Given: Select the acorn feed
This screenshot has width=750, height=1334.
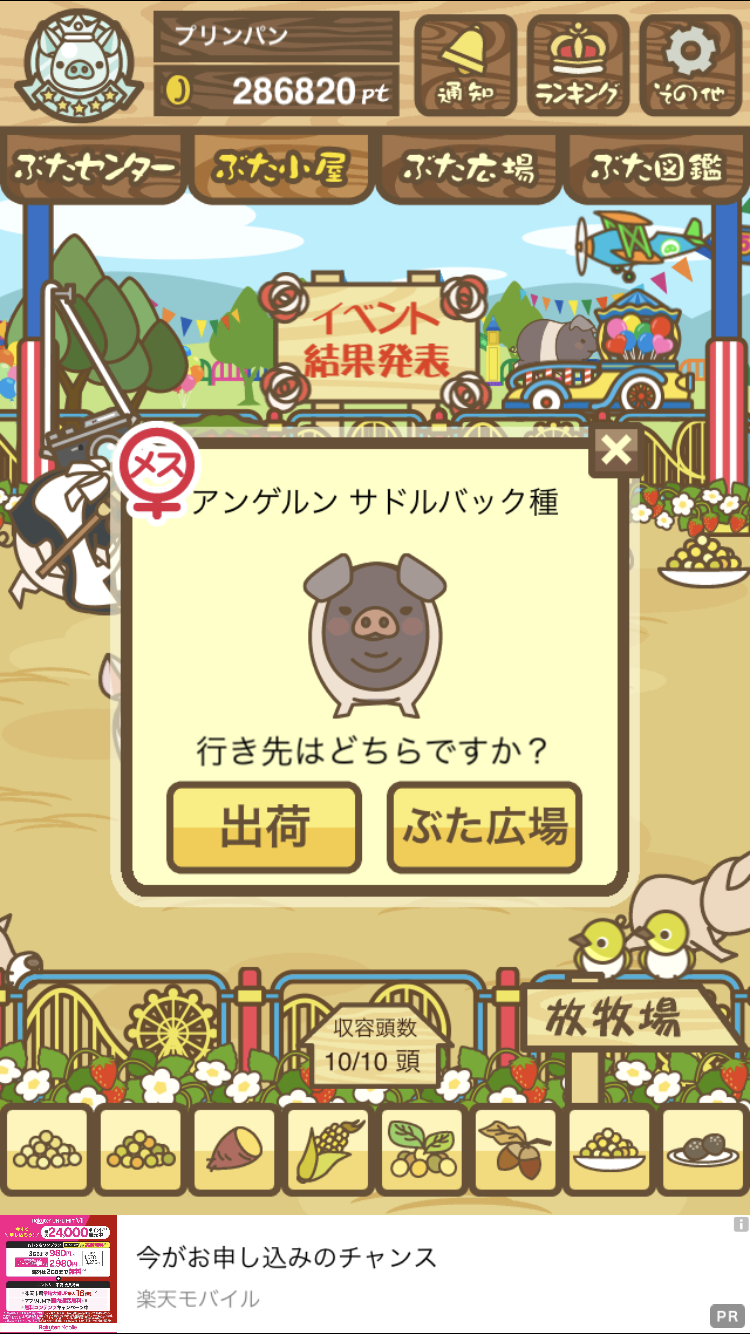Looking at the screenshot, I should 516,1151.
